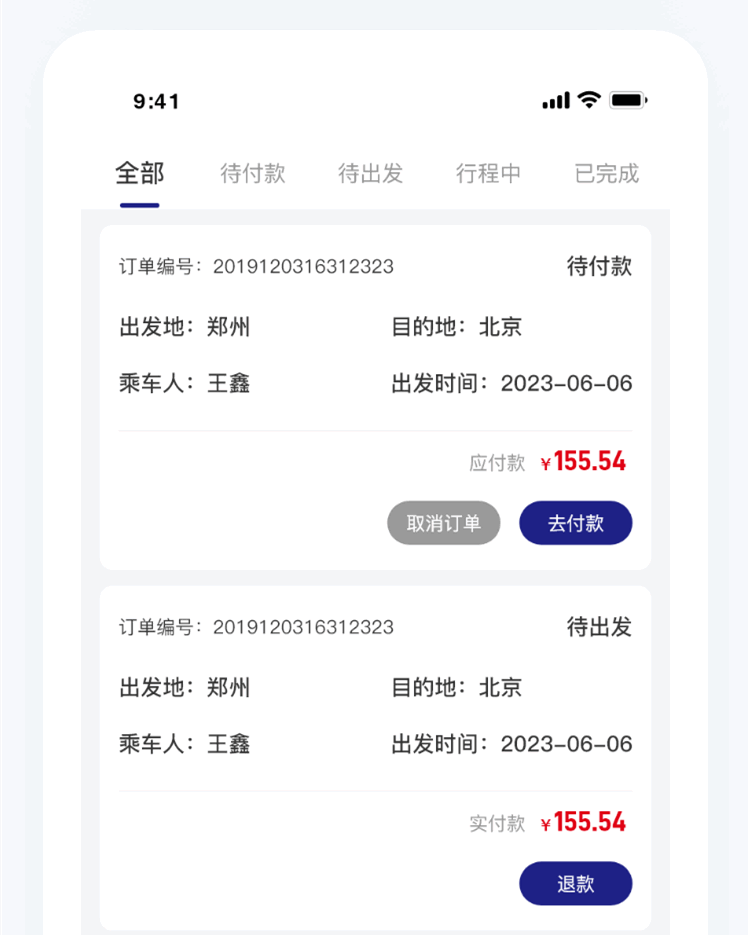Open the 待付款 order card
The width and height of the screenshot is (749, 935).
[x=375, y=355]
